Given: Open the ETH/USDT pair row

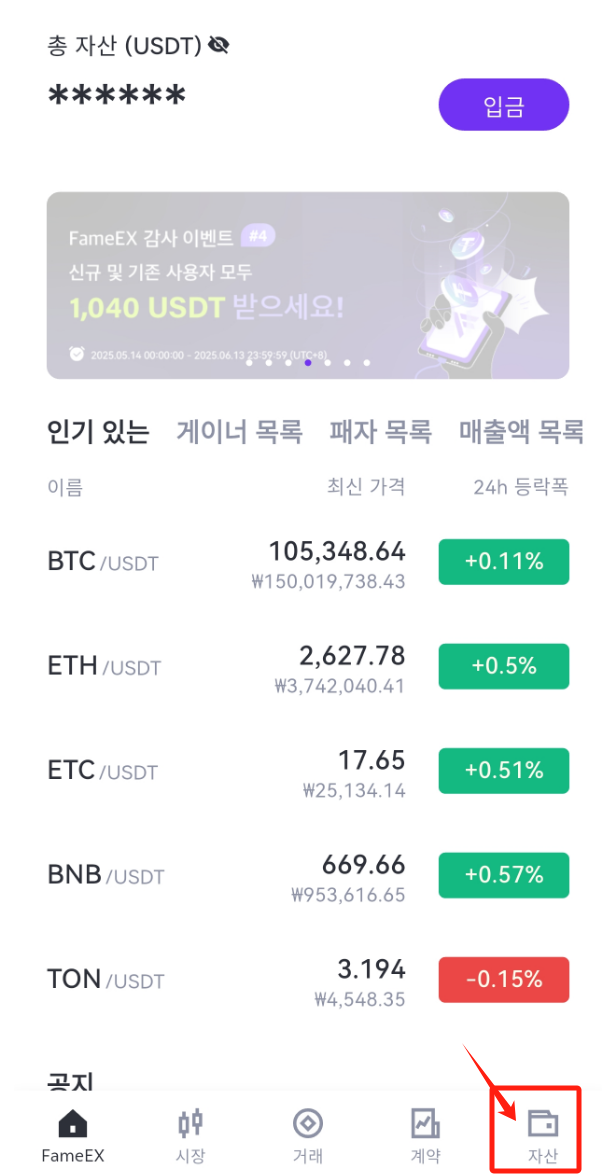Looking at the screenshot, I should point(308,666).
